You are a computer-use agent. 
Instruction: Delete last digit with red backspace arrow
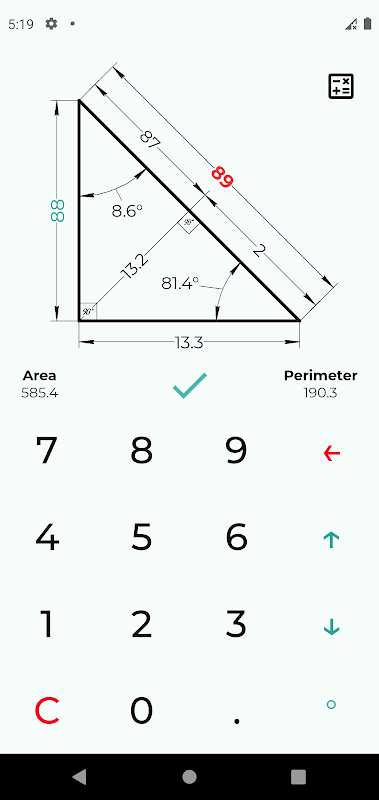332,453
